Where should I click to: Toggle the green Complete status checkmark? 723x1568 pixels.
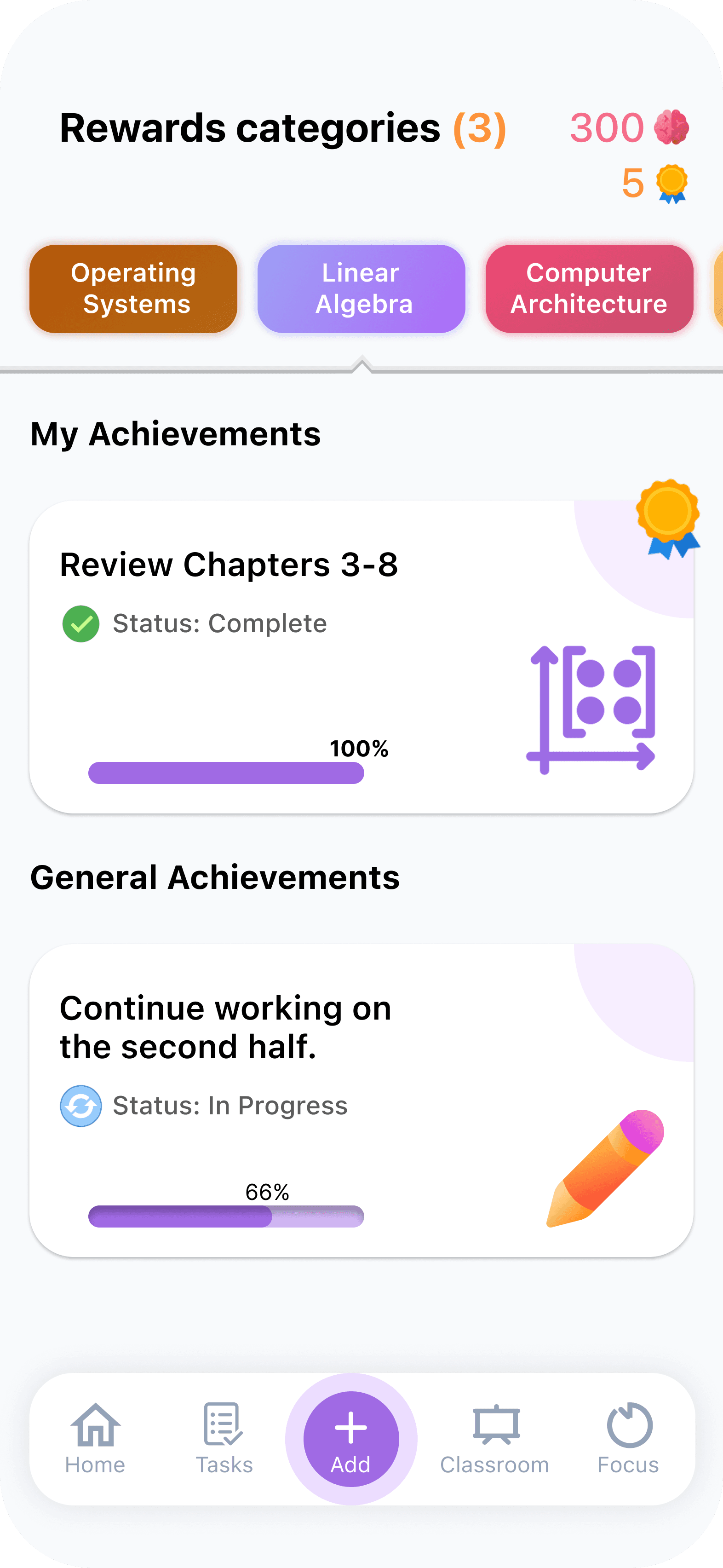pos(81,623)
